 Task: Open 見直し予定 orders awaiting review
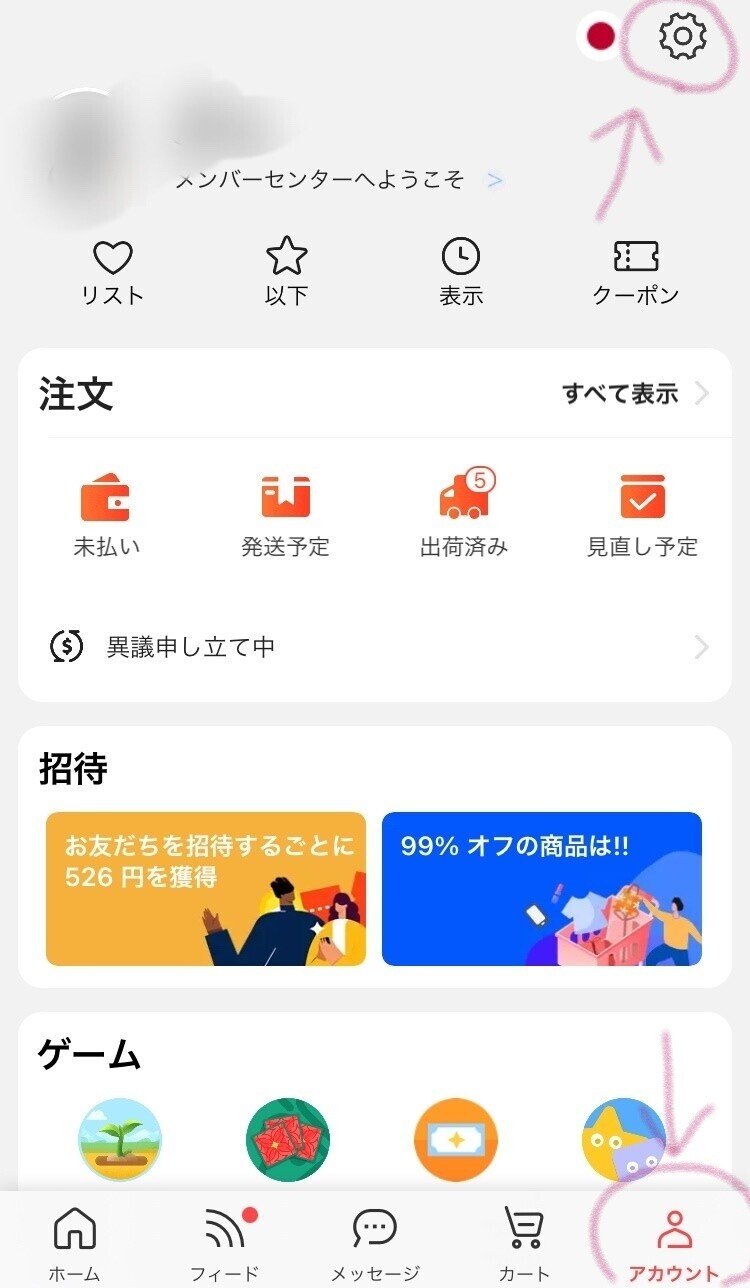coord(643,516)
